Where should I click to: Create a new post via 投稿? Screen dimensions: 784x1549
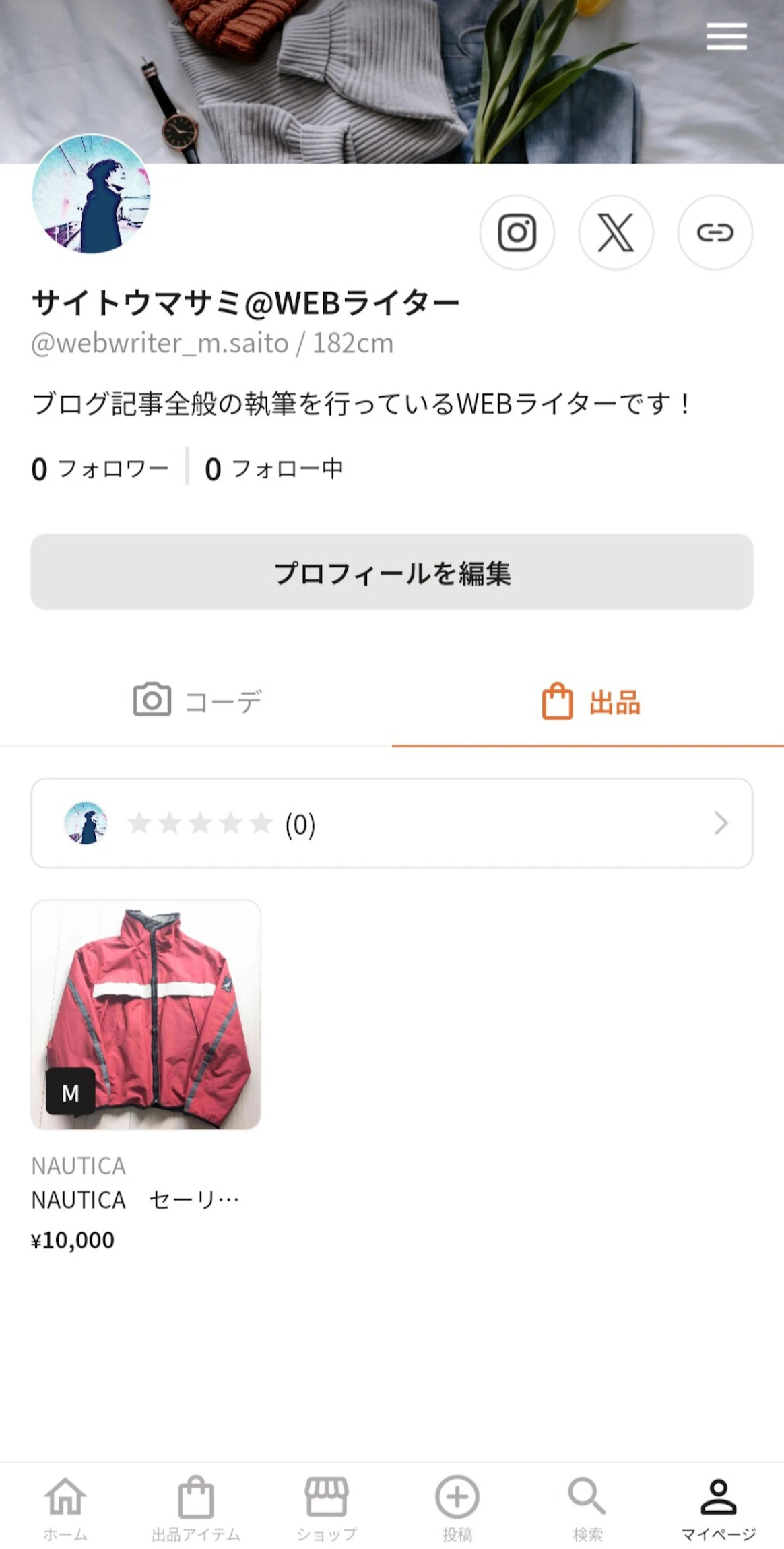tap(457, 1508)
